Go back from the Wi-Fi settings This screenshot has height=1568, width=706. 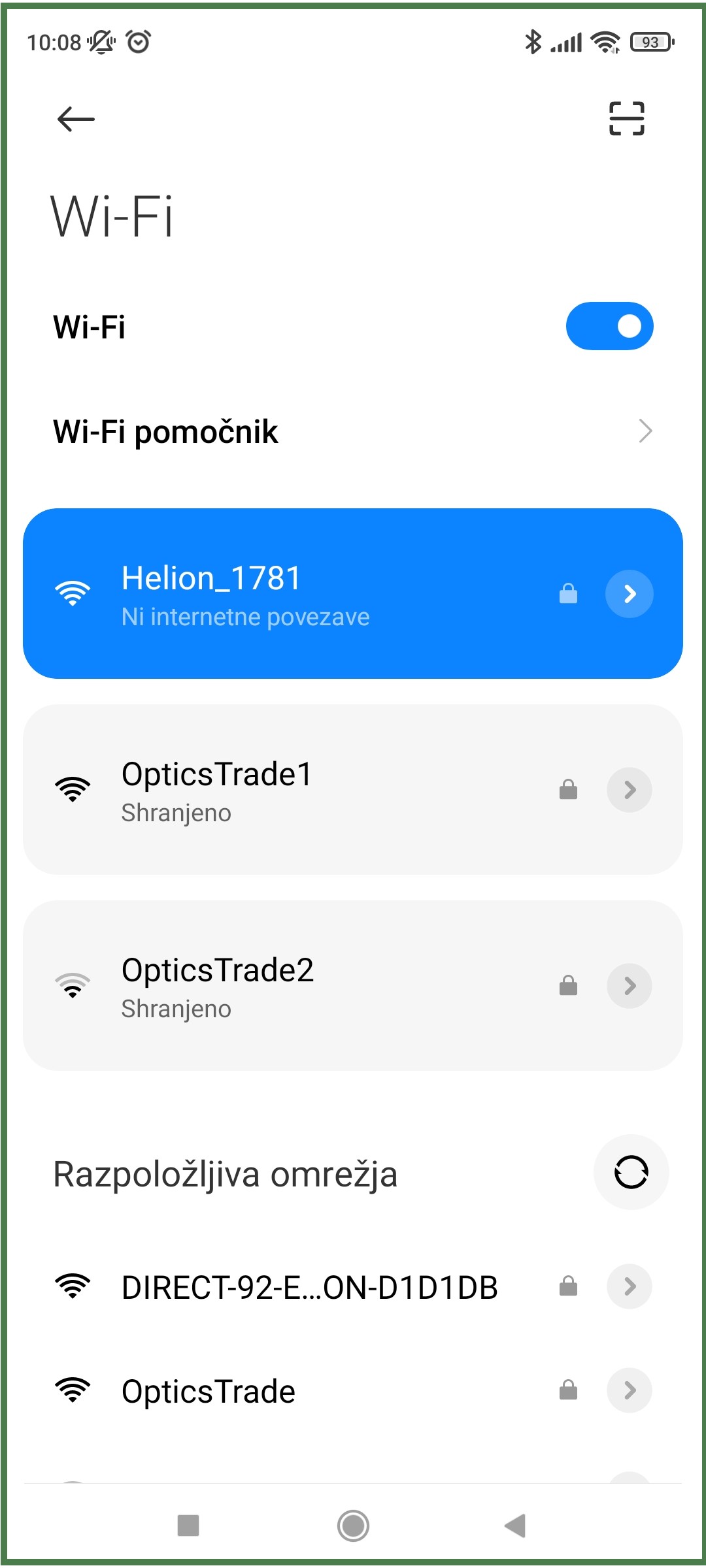tap(76, 119)
